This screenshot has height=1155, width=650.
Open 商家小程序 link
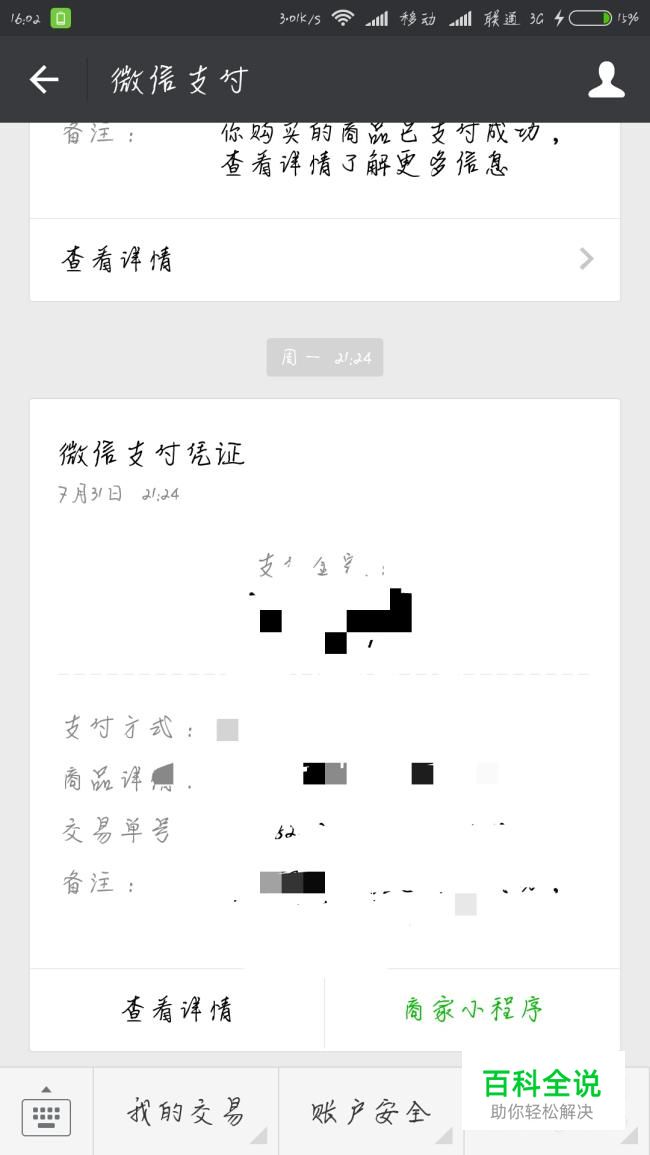473,1010
